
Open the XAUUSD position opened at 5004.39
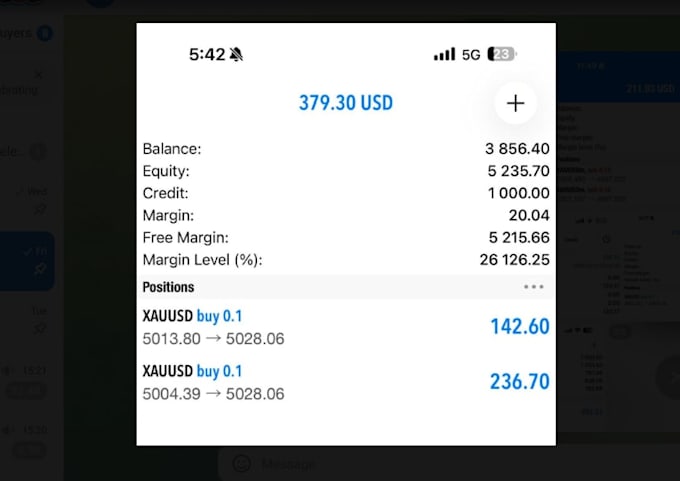346,382
